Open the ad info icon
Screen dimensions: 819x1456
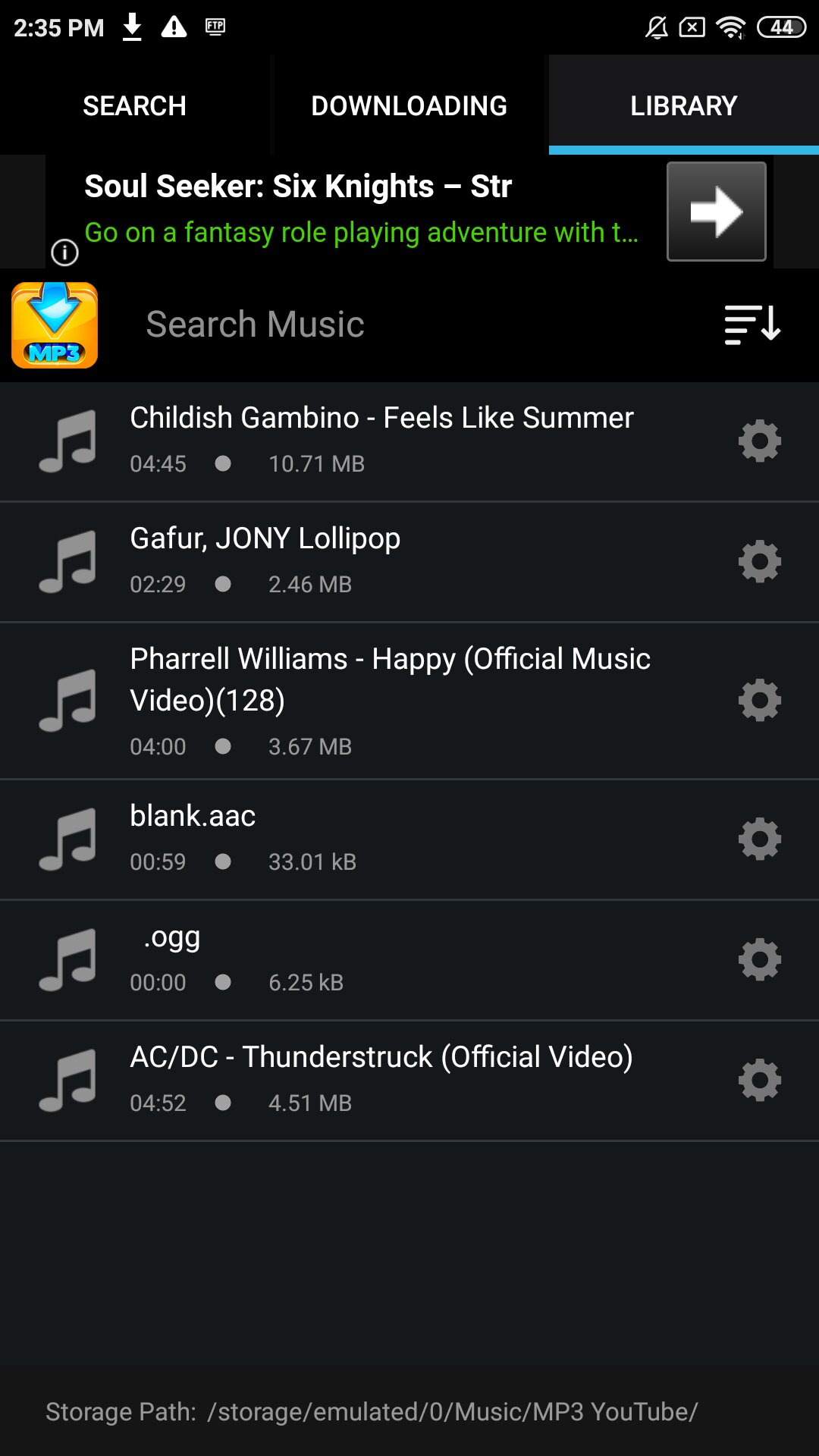coord(64,252)
